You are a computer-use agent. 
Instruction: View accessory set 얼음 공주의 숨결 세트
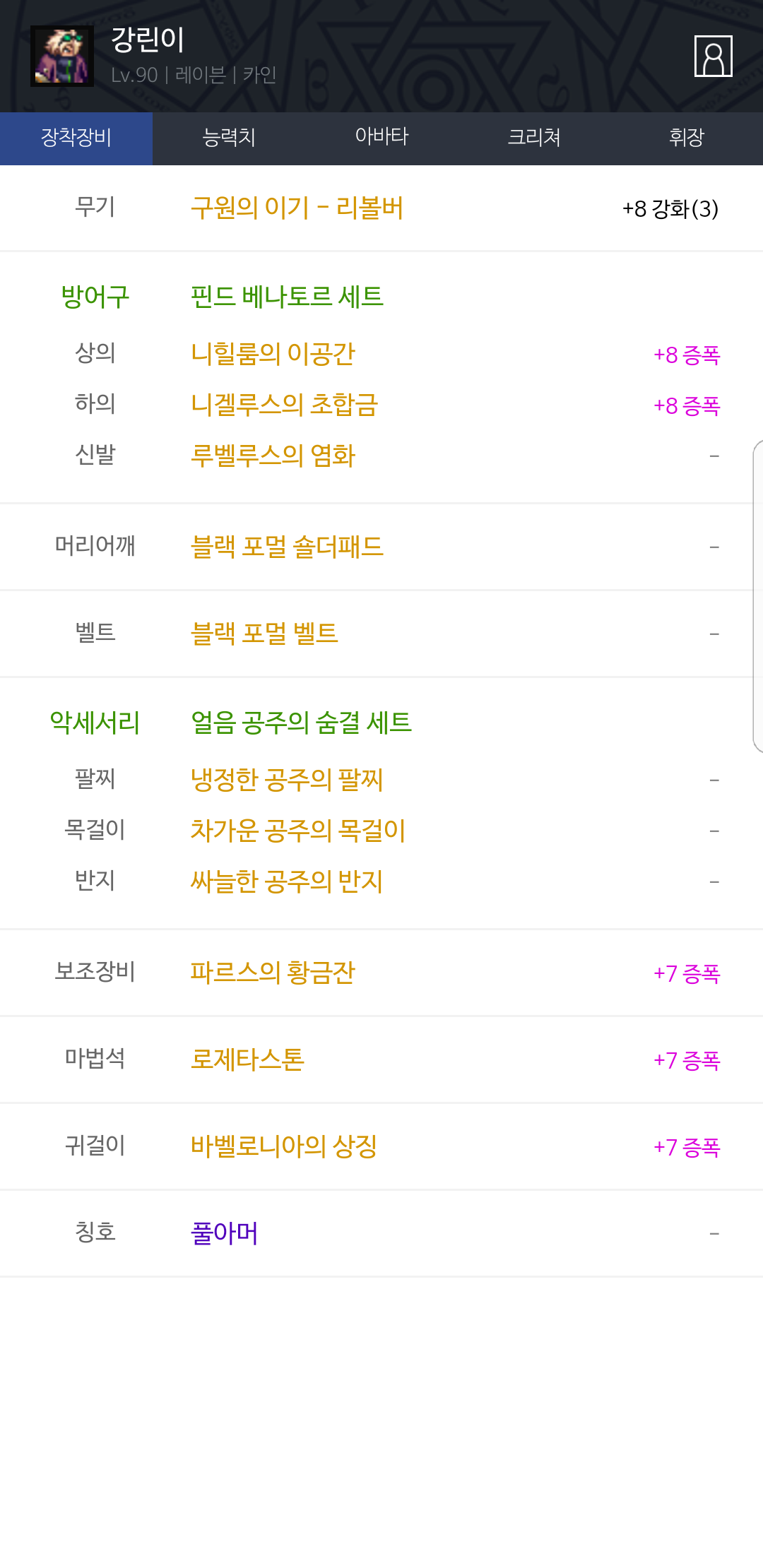[x=301, y=723]
